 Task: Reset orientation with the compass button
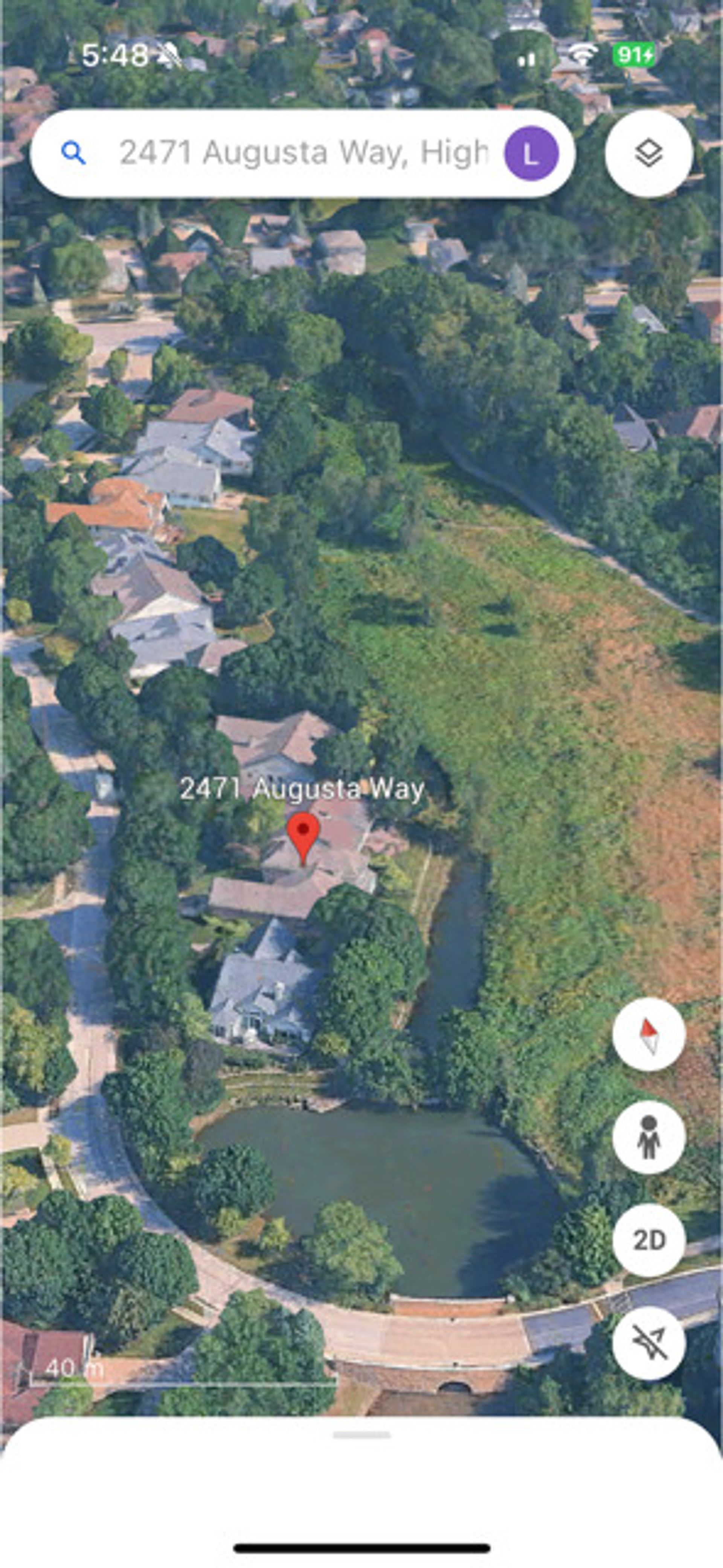pyautogui.click(x=649, y=1035)
